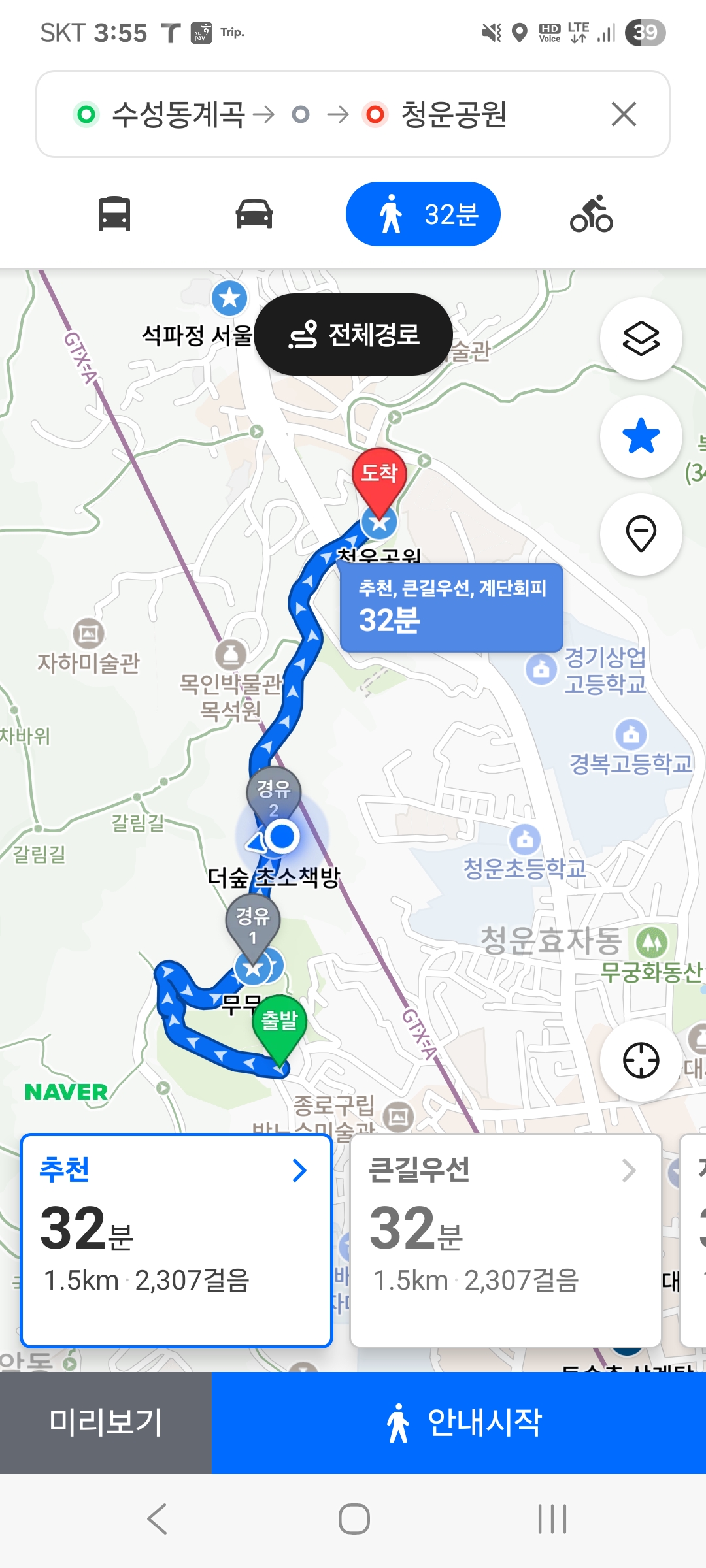This screenshot has height=1568, width=706.
Task: Switch to public transit directions
Action: pos(114,214)
